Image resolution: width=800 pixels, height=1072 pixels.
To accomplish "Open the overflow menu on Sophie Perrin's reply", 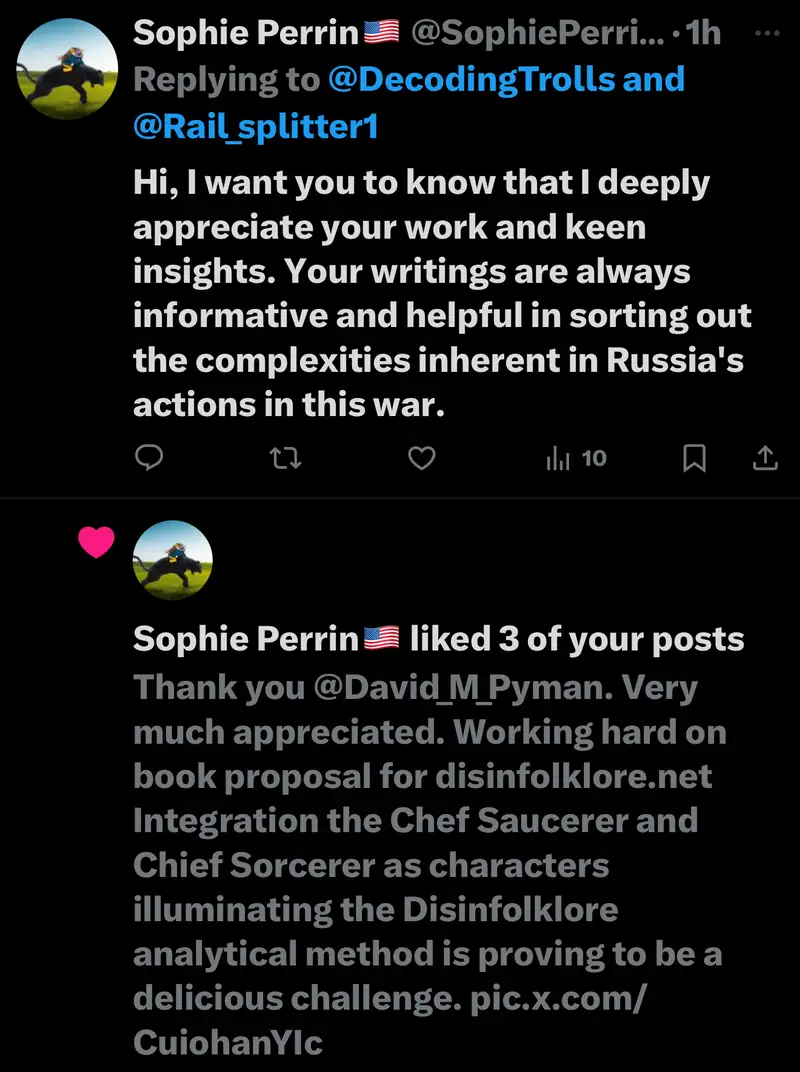I will coord(766,33).
